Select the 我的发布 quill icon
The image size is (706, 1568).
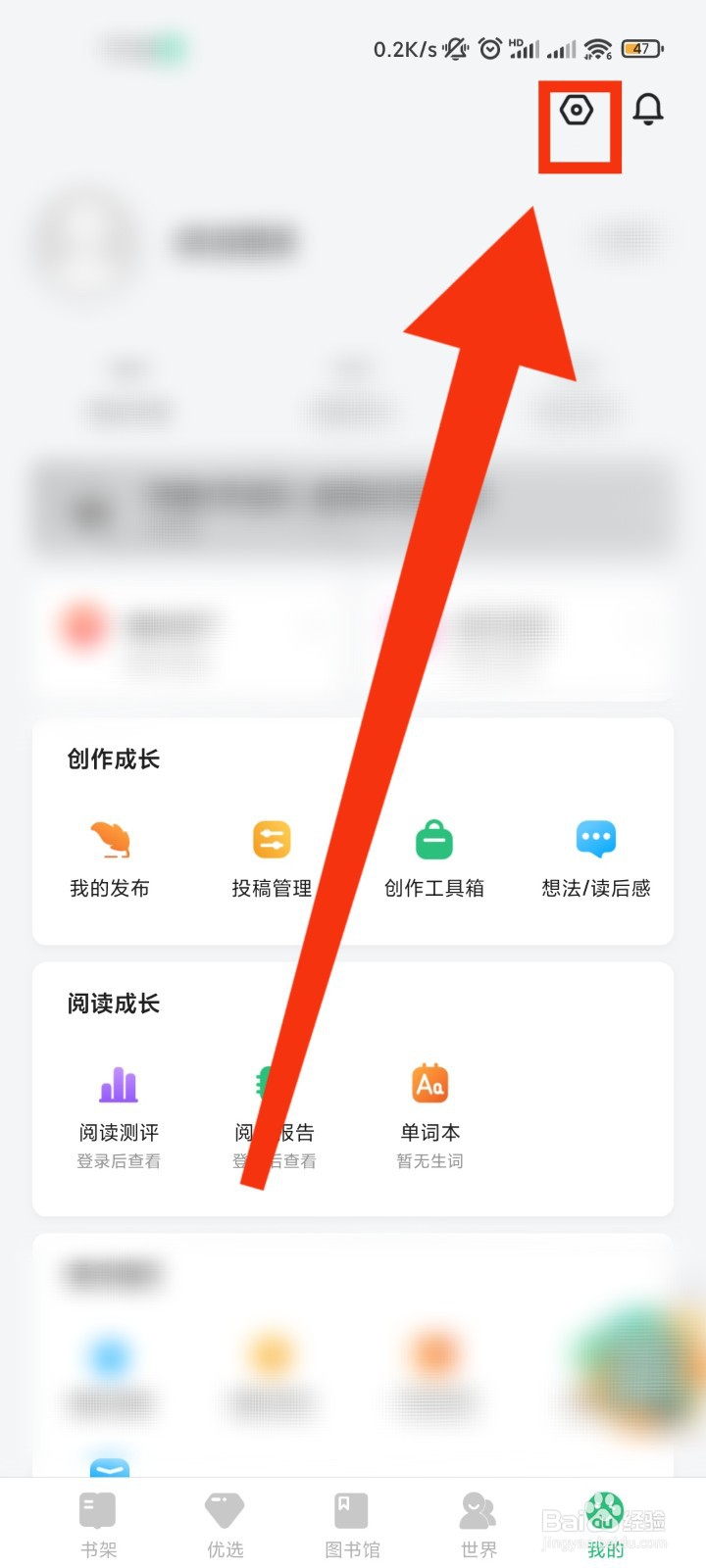(x=109, y=840)
